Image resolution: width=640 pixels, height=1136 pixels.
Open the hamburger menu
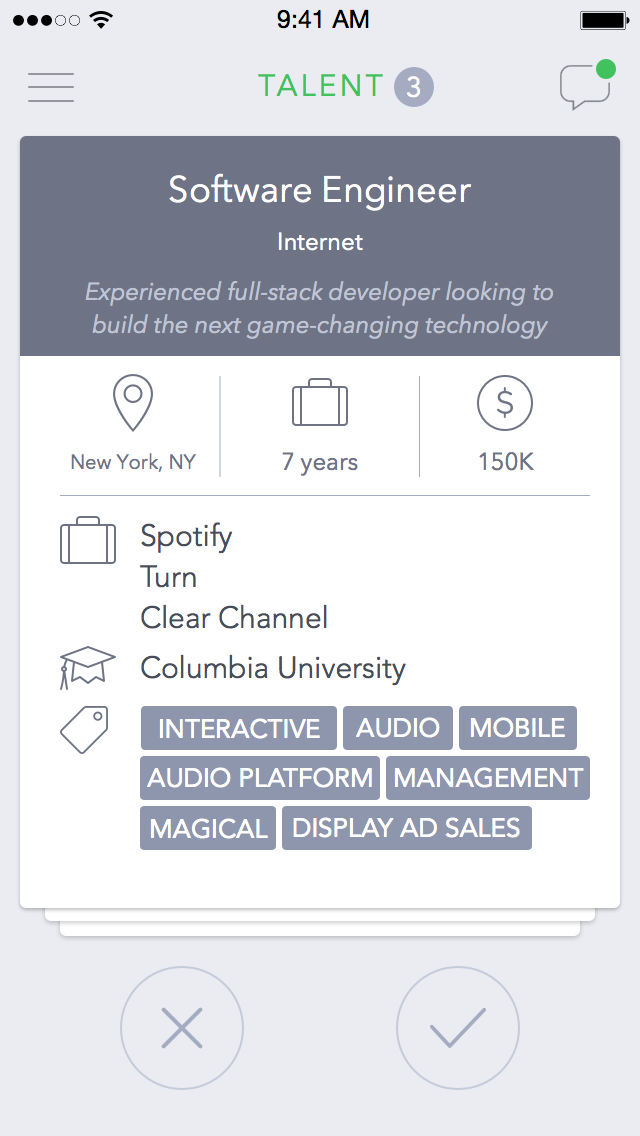click(x=51, y=87)
